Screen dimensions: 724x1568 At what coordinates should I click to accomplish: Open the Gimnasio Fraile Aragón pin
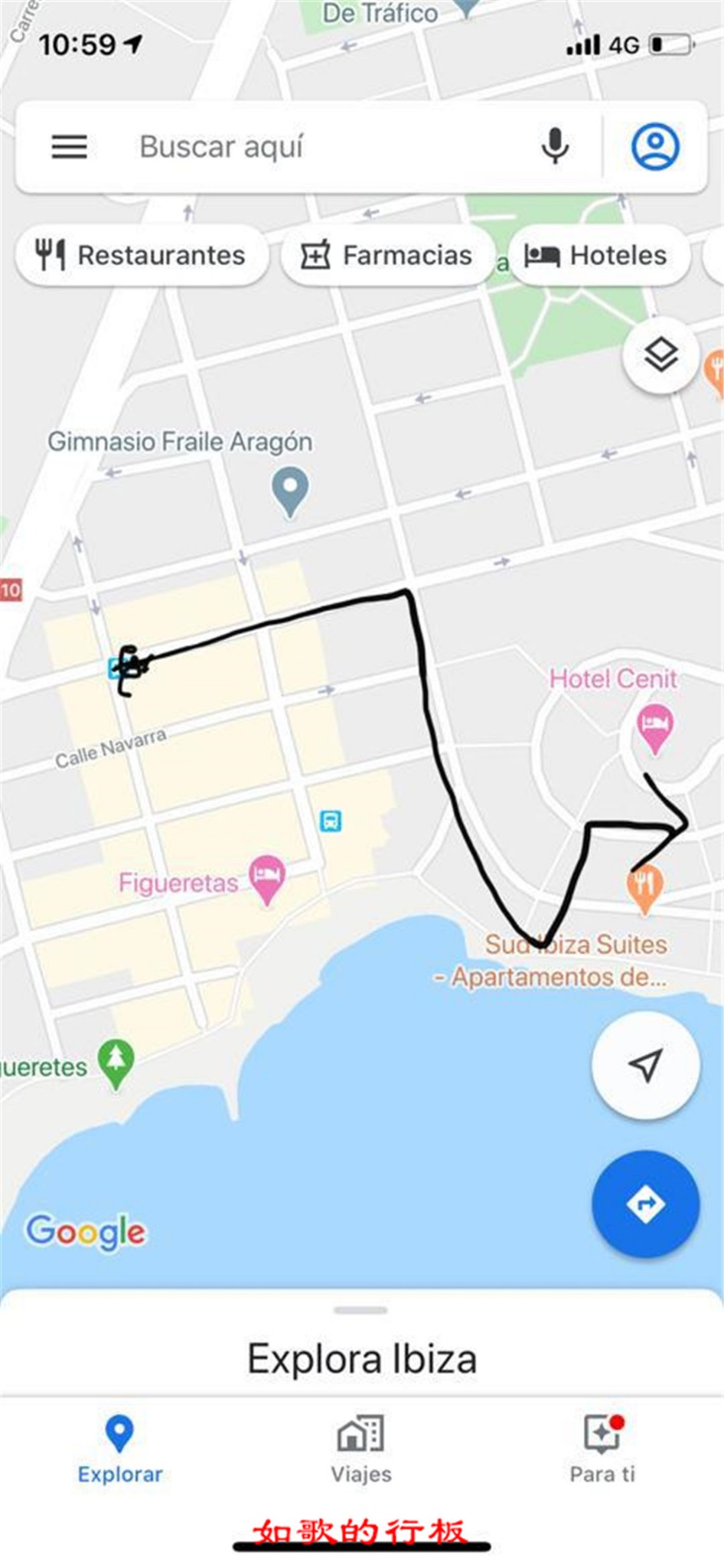click(290, 490)
